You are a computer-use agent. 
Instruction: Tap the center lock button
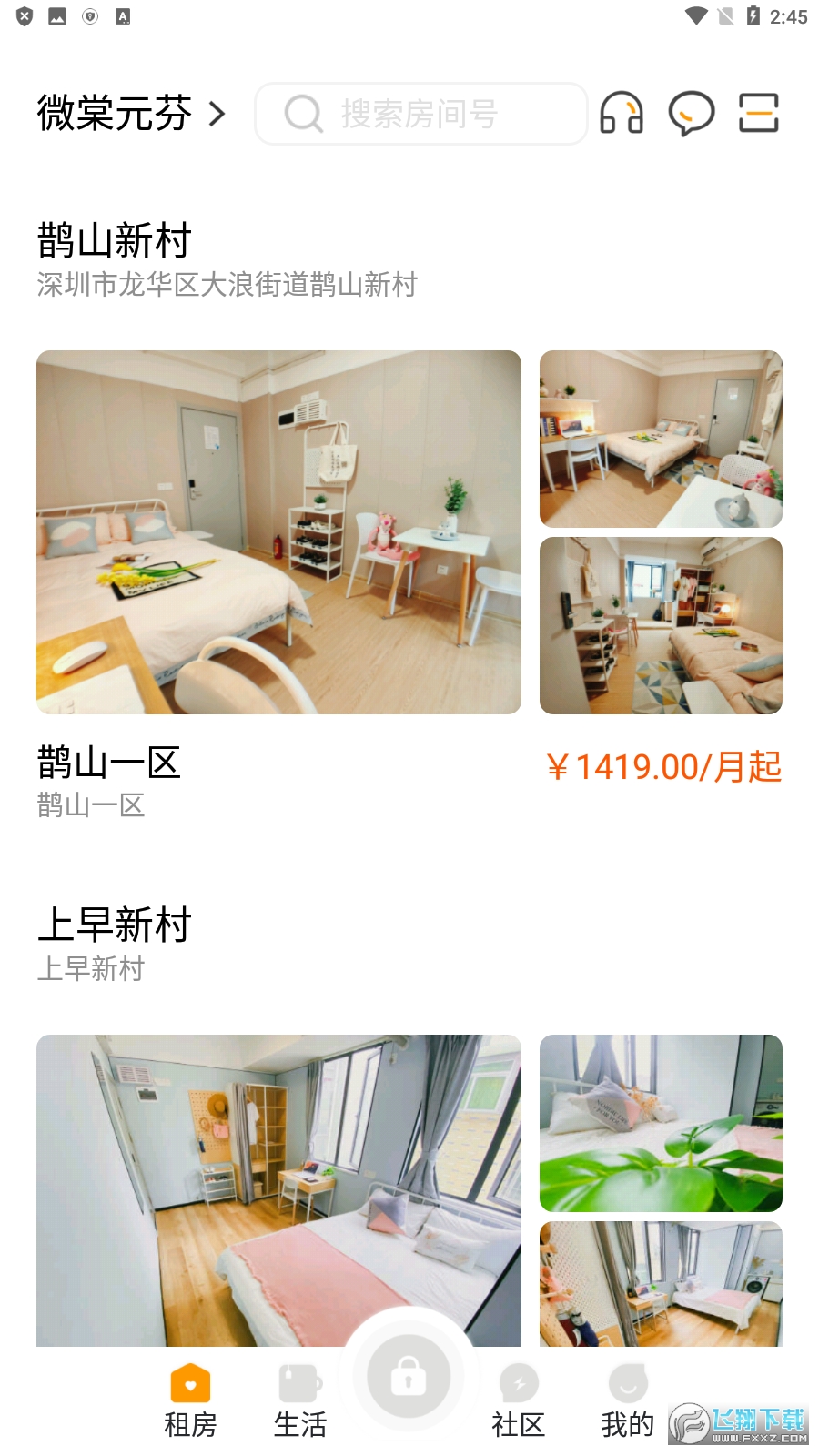pos(409,1378)
